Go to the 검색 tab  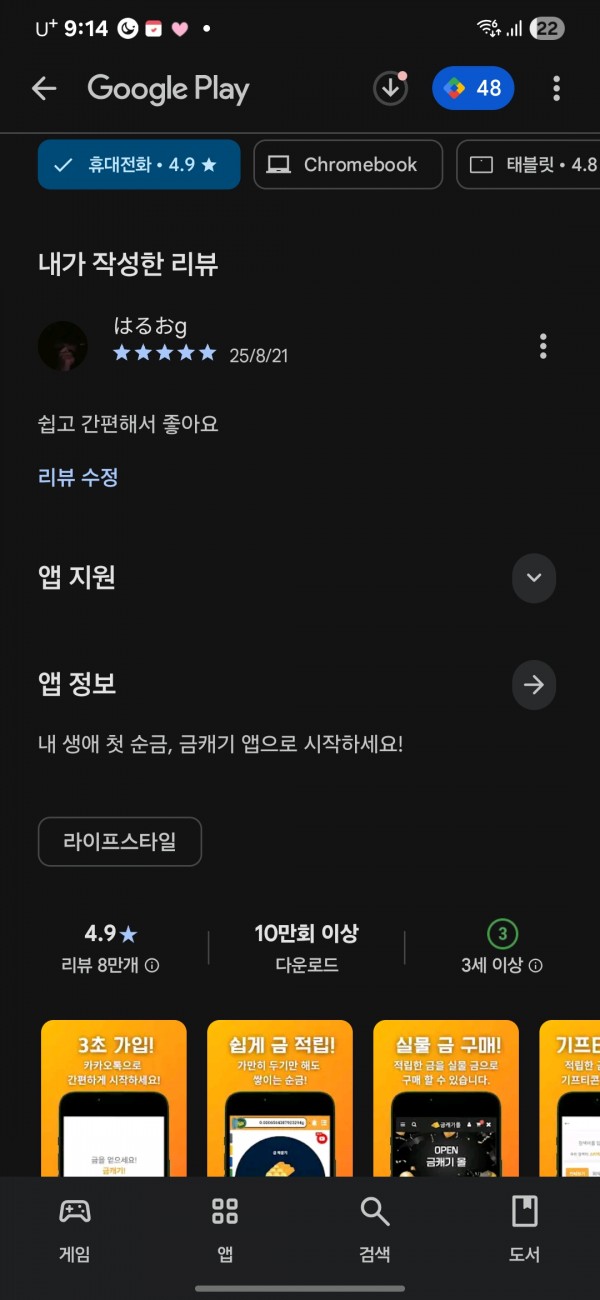(x=375, y=1229)
